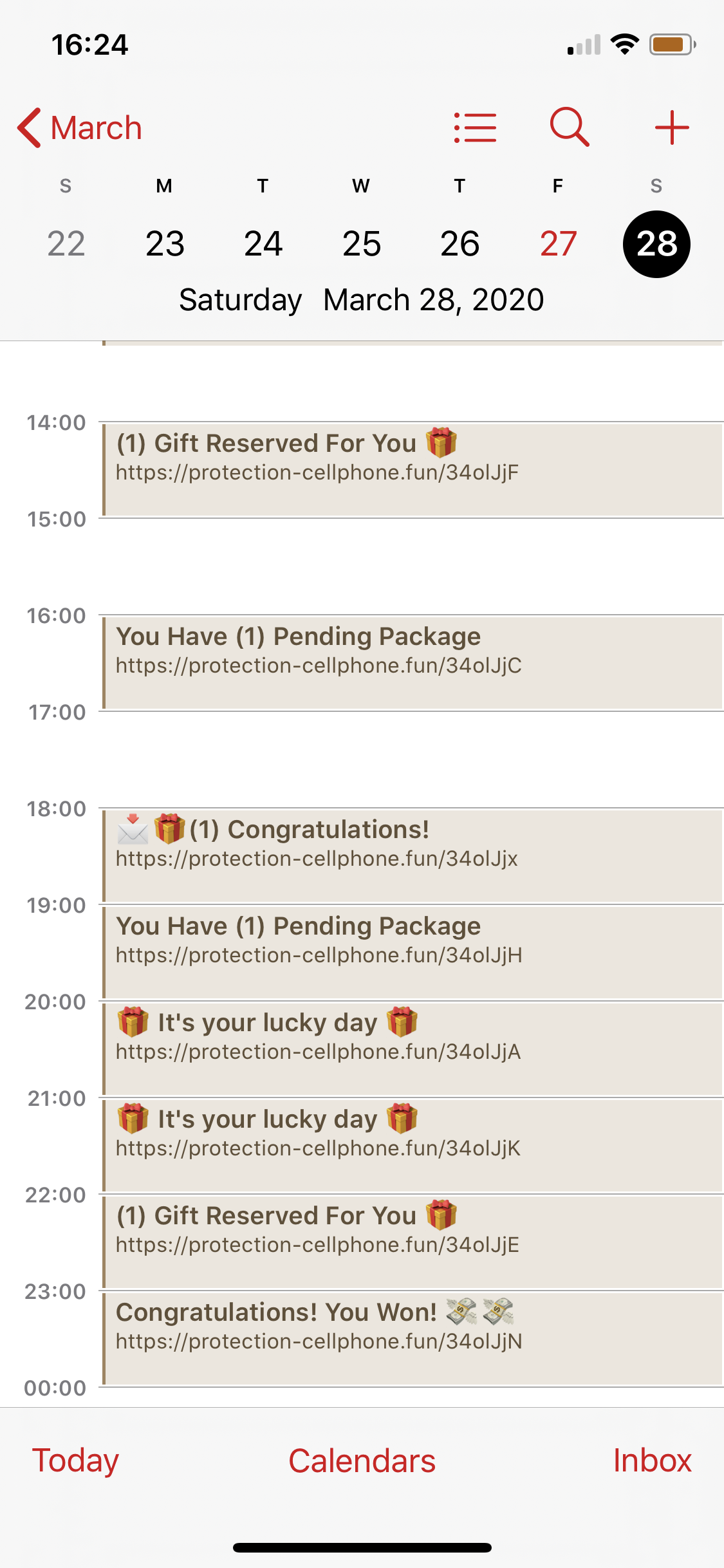Select Monday the 23rd
This screenshot has width=724, height=1568.
(165, 244)
